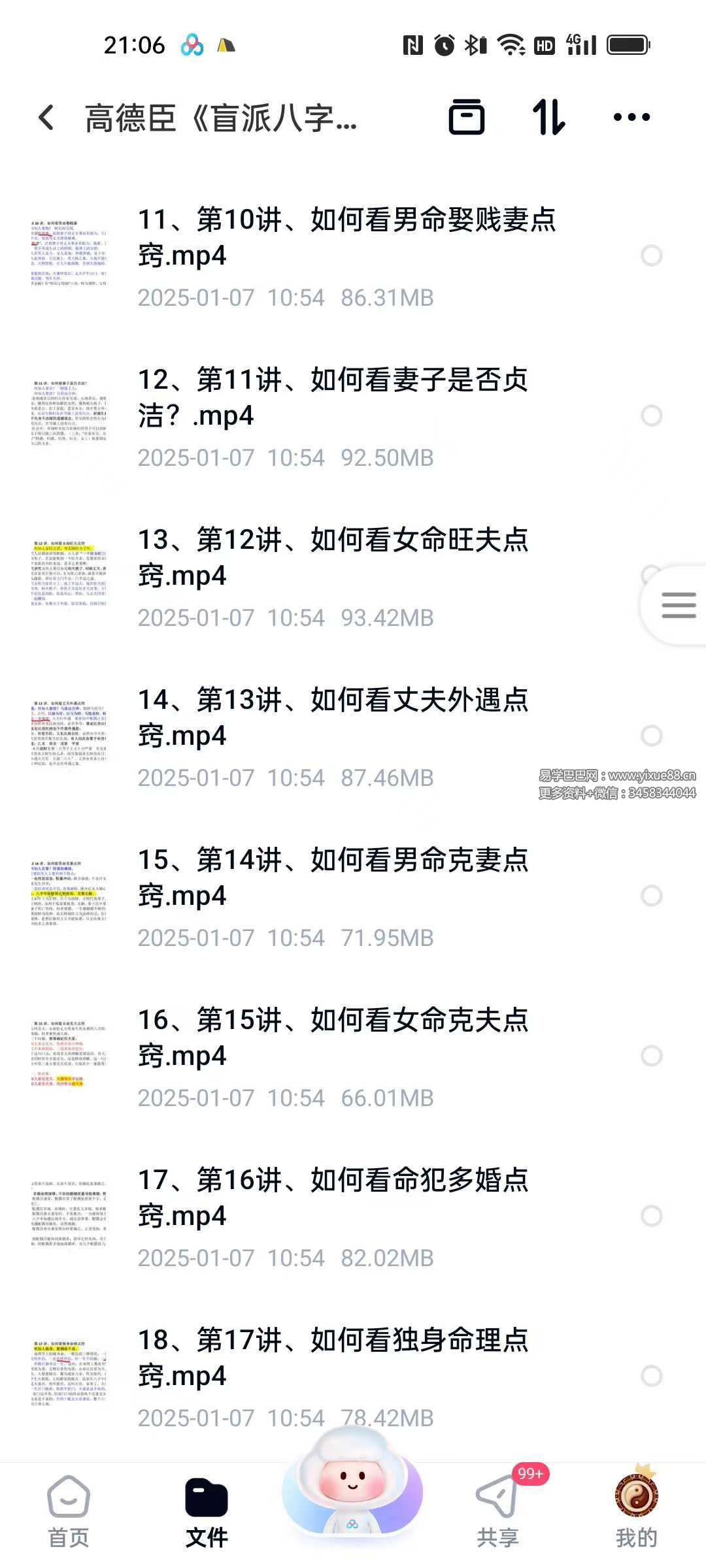Open 17、第16讲 如何看命犯多婚点窍.mp4

[333, 1198]
